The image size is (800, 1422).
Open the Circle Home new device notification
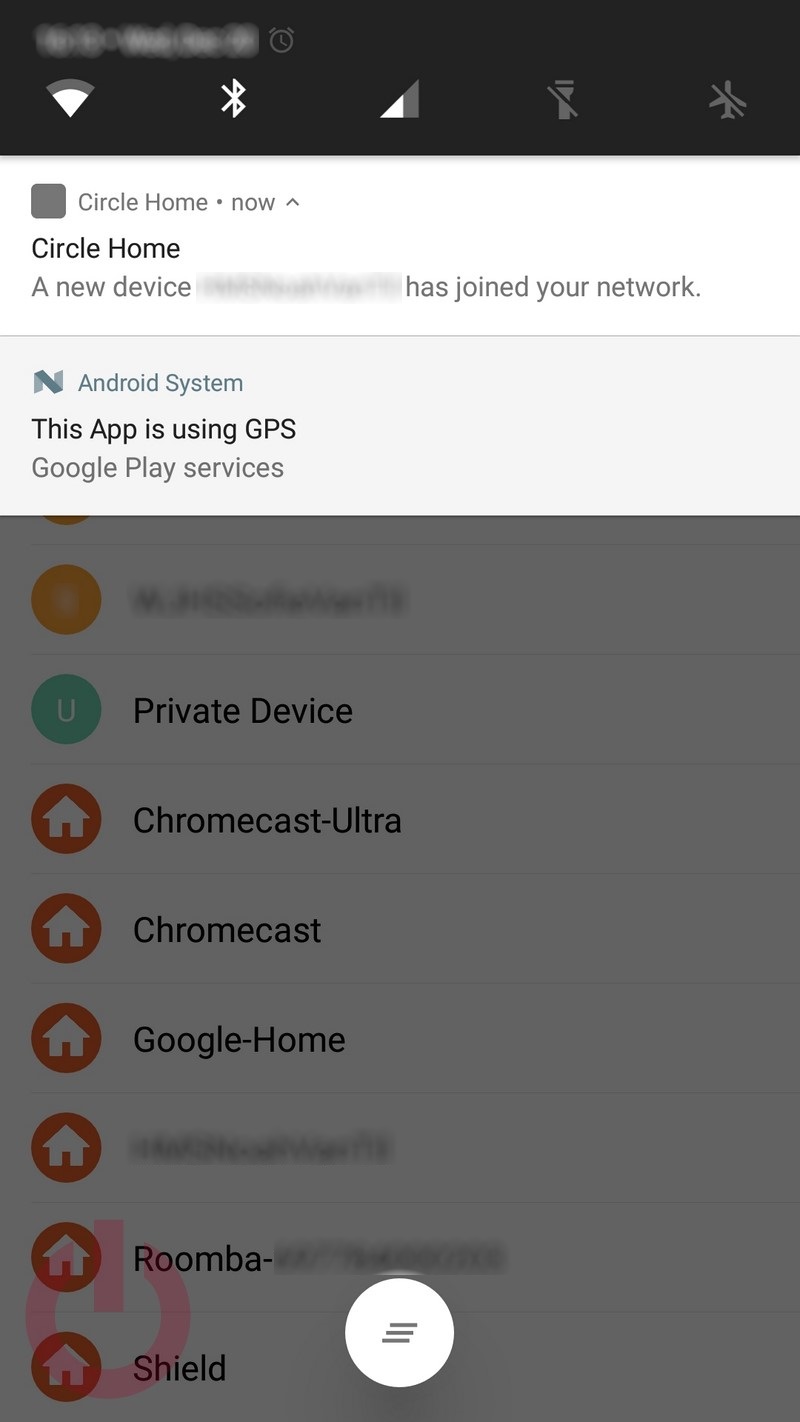point(400,246)
